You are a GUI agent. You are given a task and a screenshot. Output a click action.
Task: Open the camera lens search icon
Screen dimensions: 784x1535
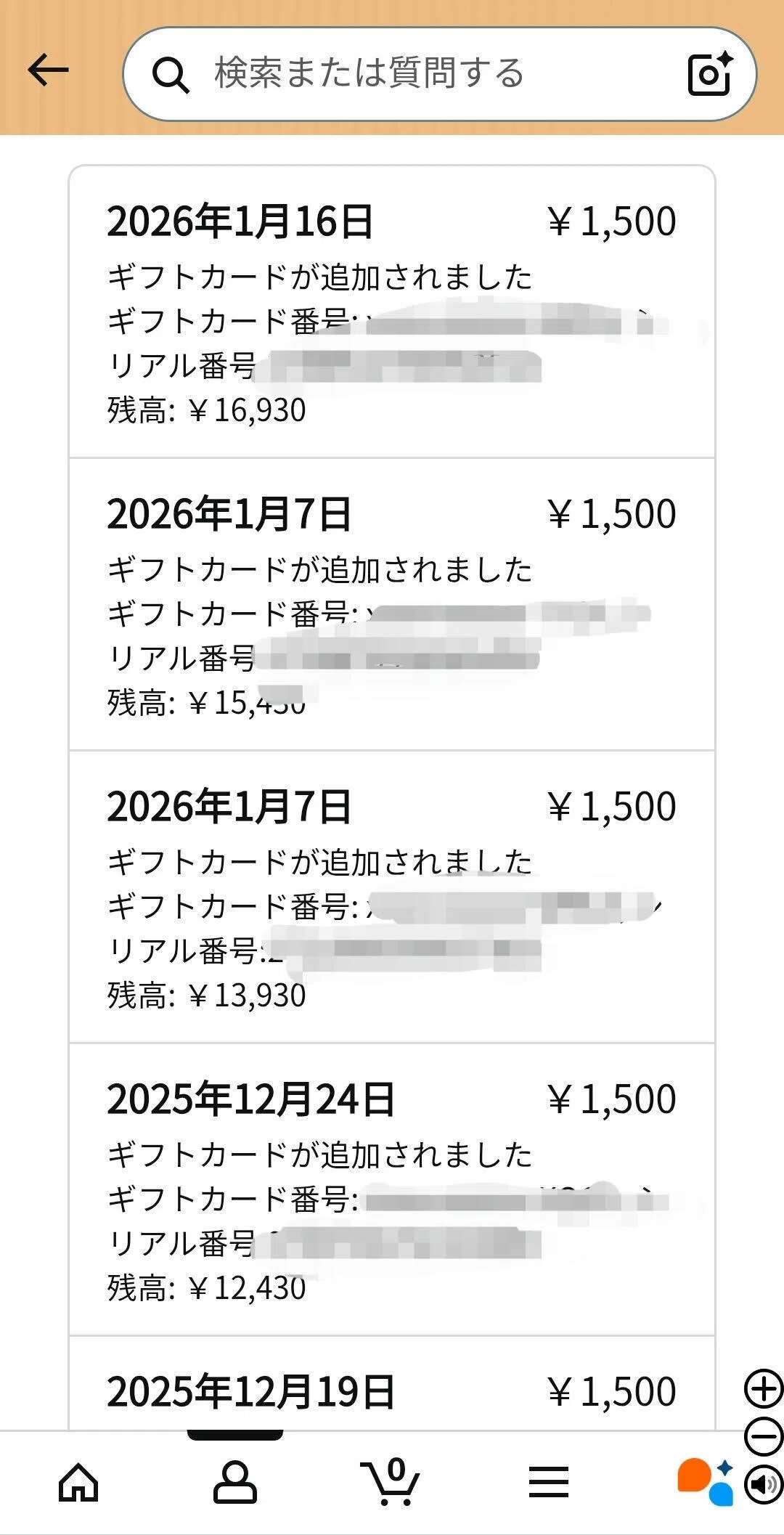(x=709, y=73)
